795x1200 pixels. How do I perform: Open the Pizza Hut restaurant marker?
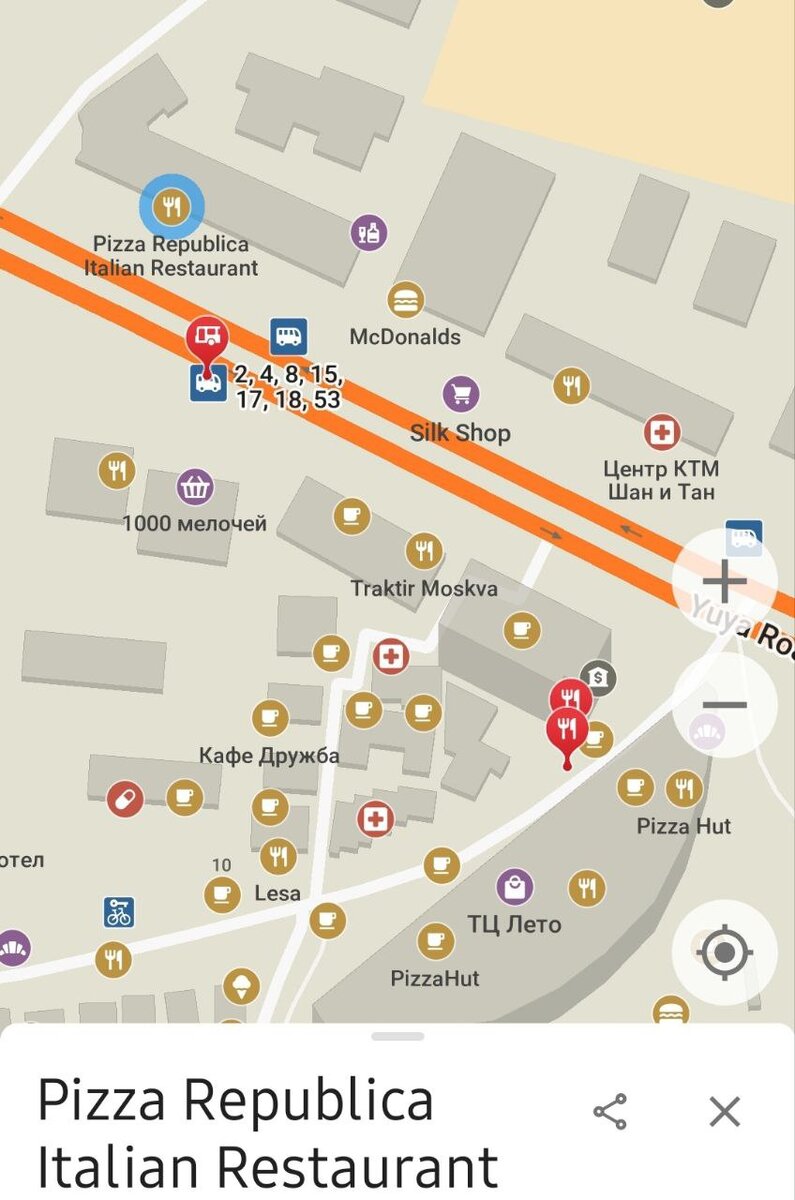click(684, 789)
